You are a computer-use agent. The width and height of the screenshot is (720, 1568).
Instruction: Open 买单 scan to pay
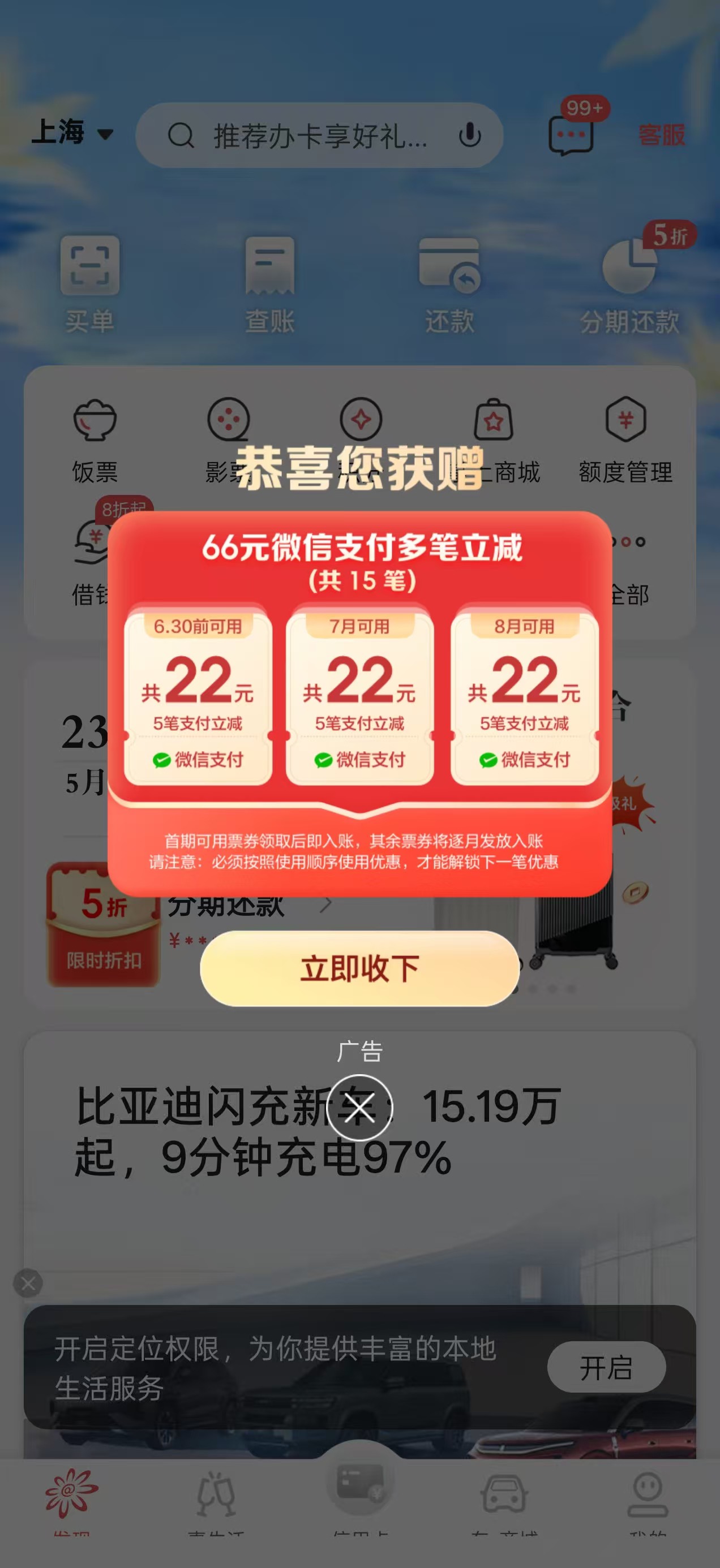[x=89, y=285]
